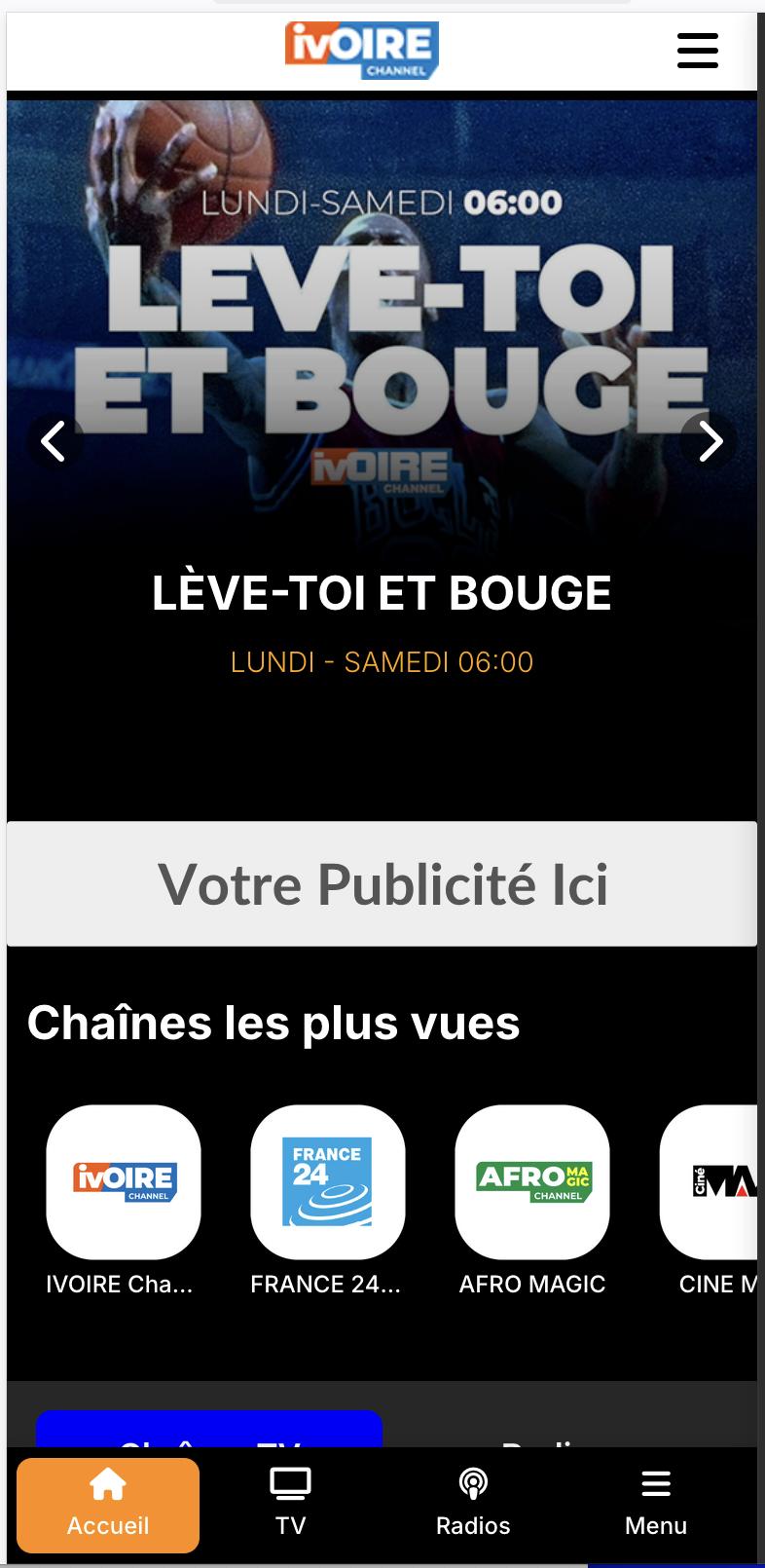The height and width of the screenshot is (1568, 765).
Task: Tap the Votre Publicité Ici banner
Action: pos(382,883)
